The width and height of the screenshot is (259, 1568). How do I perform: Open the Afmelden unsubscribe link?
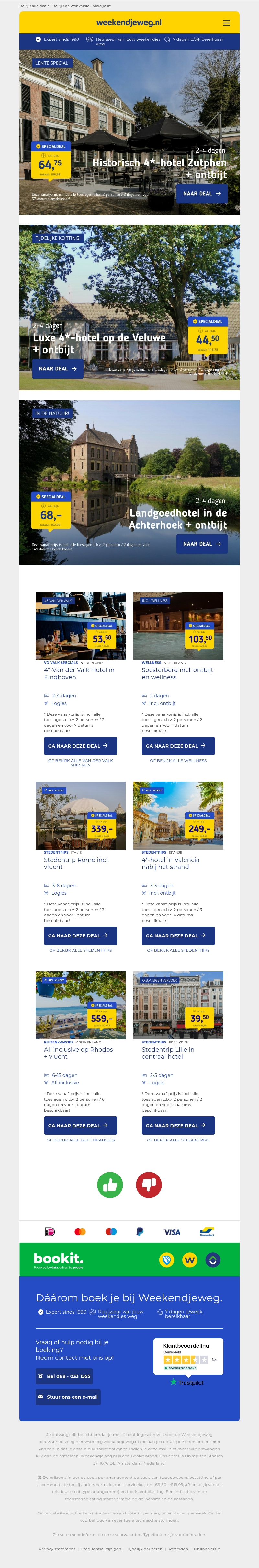click(178, 1549)
